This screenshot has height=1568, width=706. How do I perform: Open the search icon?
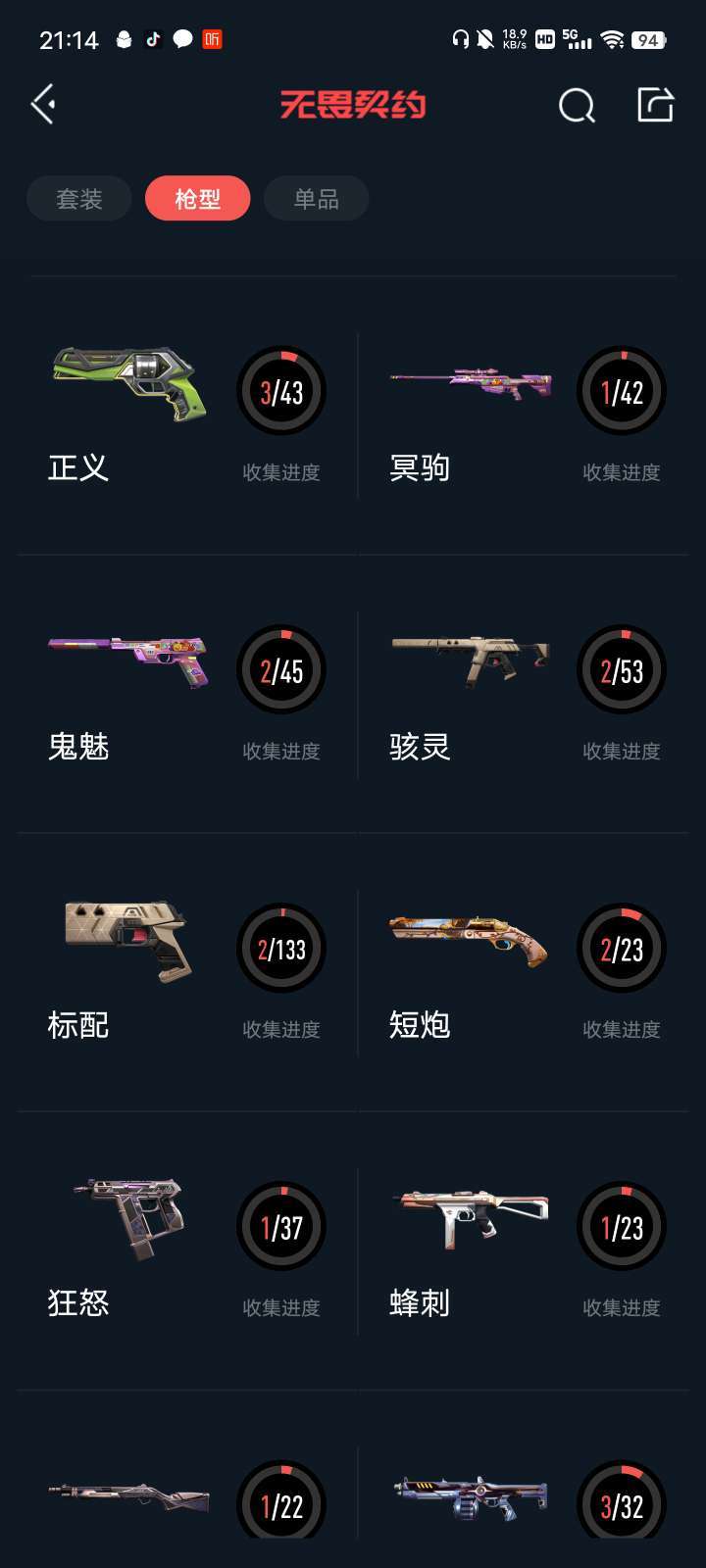coord(577,105)
